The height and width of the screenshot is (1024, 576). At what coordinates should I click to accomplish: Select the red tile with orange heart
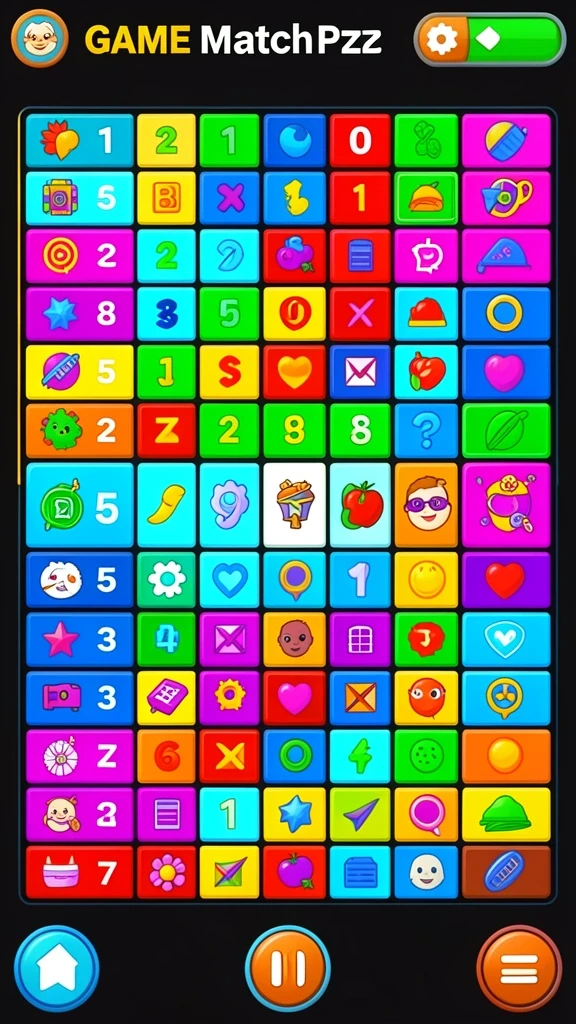pyautogui.click(x=294, y=372)
